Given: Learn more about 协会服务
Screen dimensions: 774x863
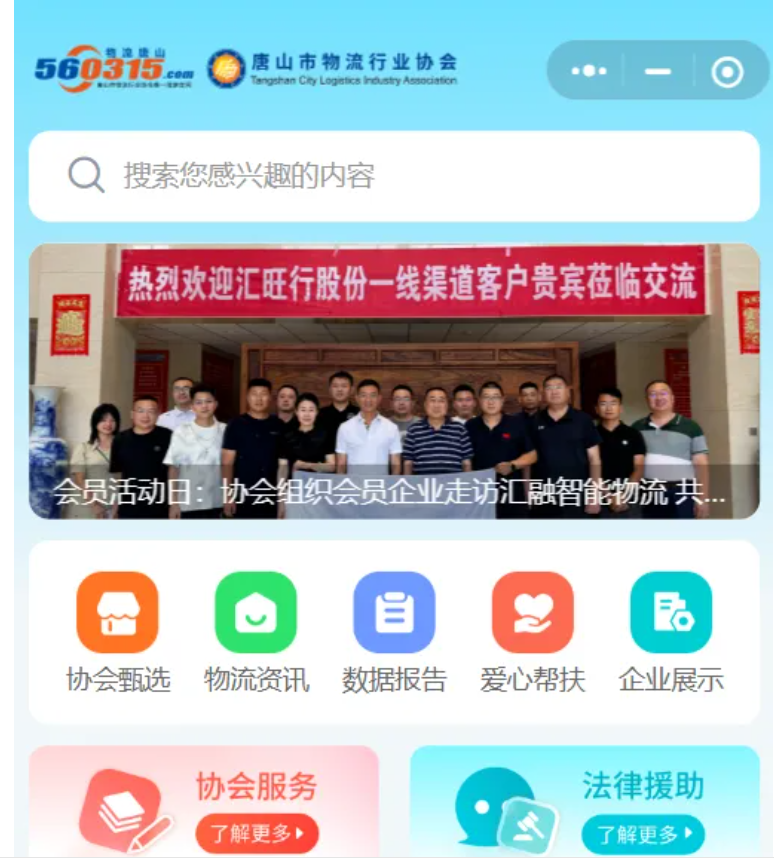Looking at the screenshot, I should (257, 832).
